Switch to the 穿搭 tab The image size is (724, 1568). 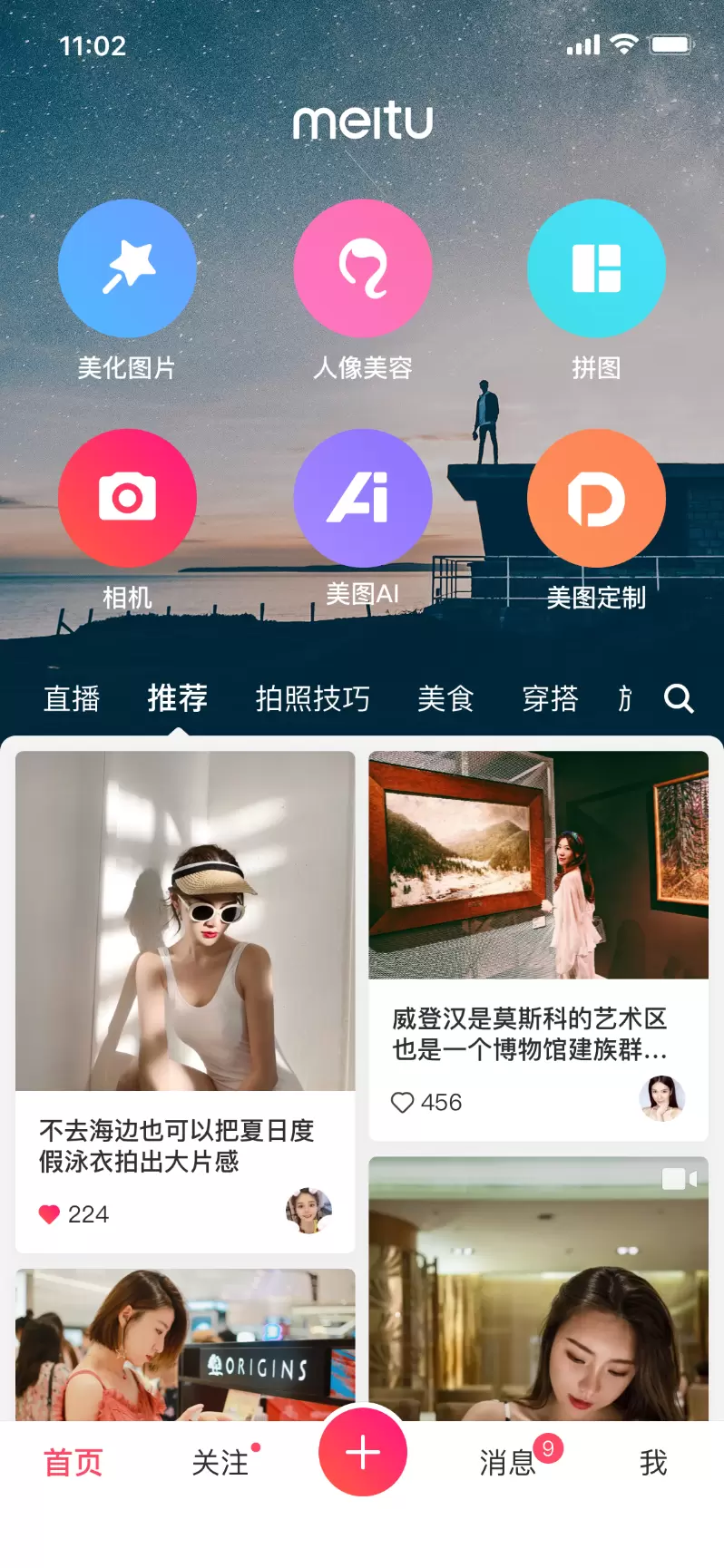pos(550,698)
